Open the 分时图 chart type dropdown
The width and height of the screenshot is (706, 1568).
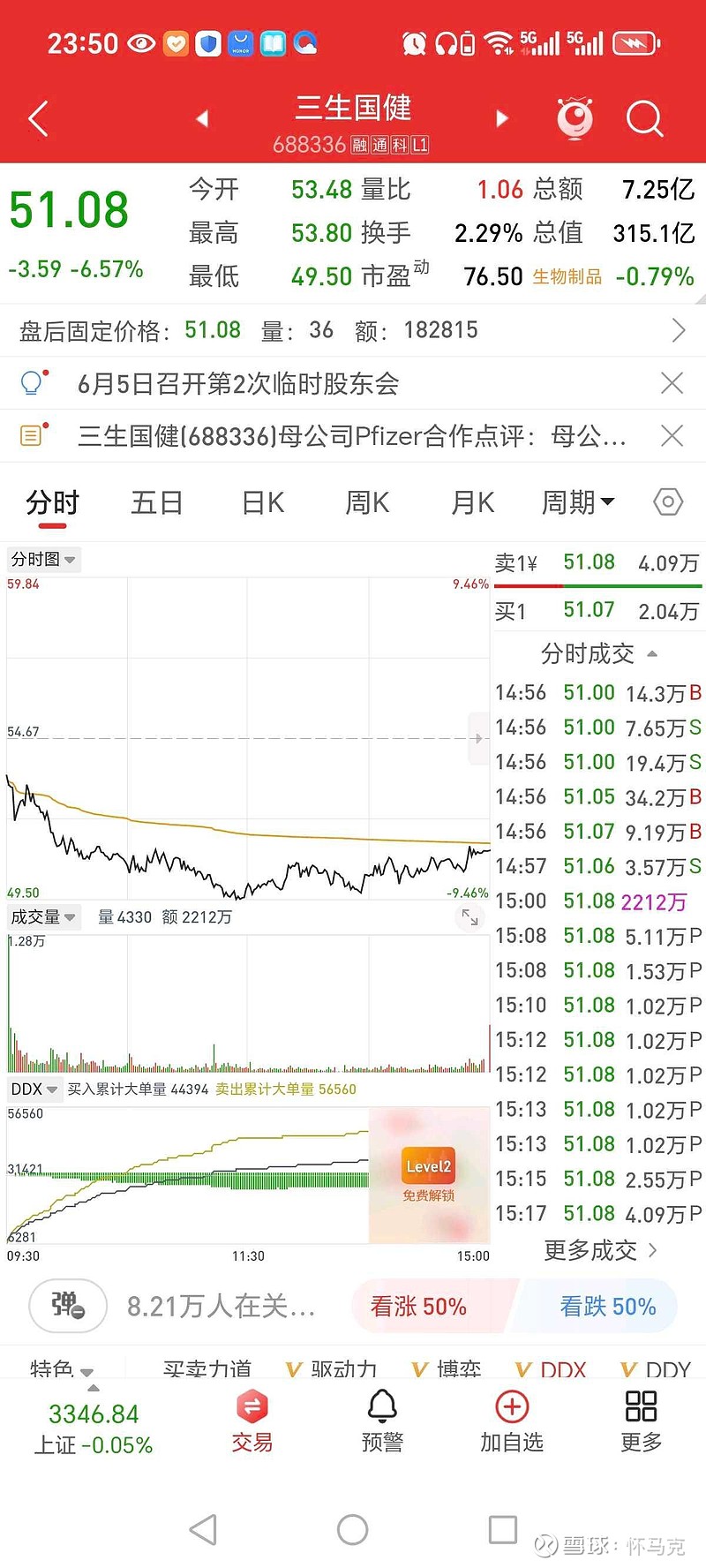click(43, 559)
